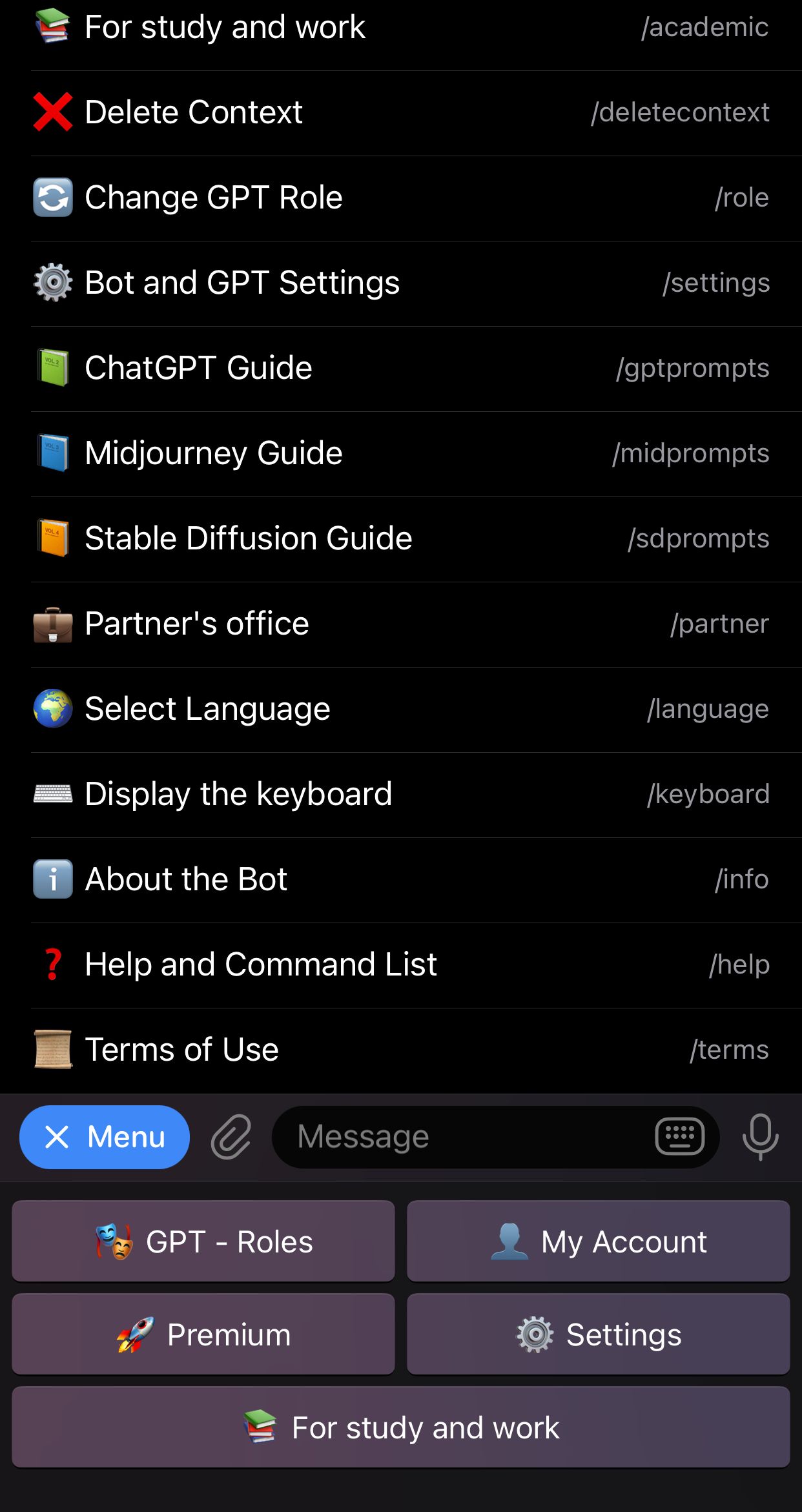The height and width of the screenshot is (1512, 802).
Task: Tap the Premium rocket button
Action: tap(203, 1334)
